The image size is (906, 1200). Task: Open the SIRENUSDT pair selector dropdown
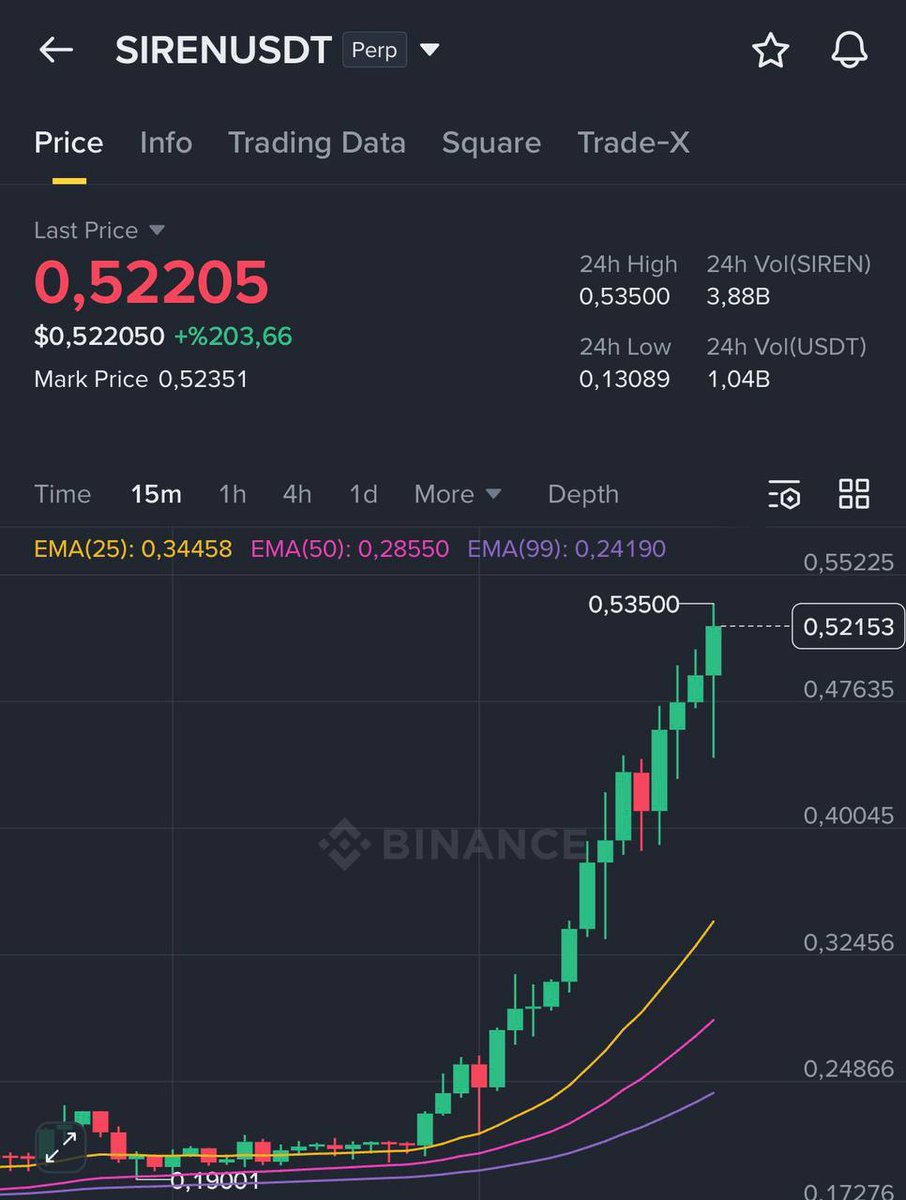tap(429, 50)
